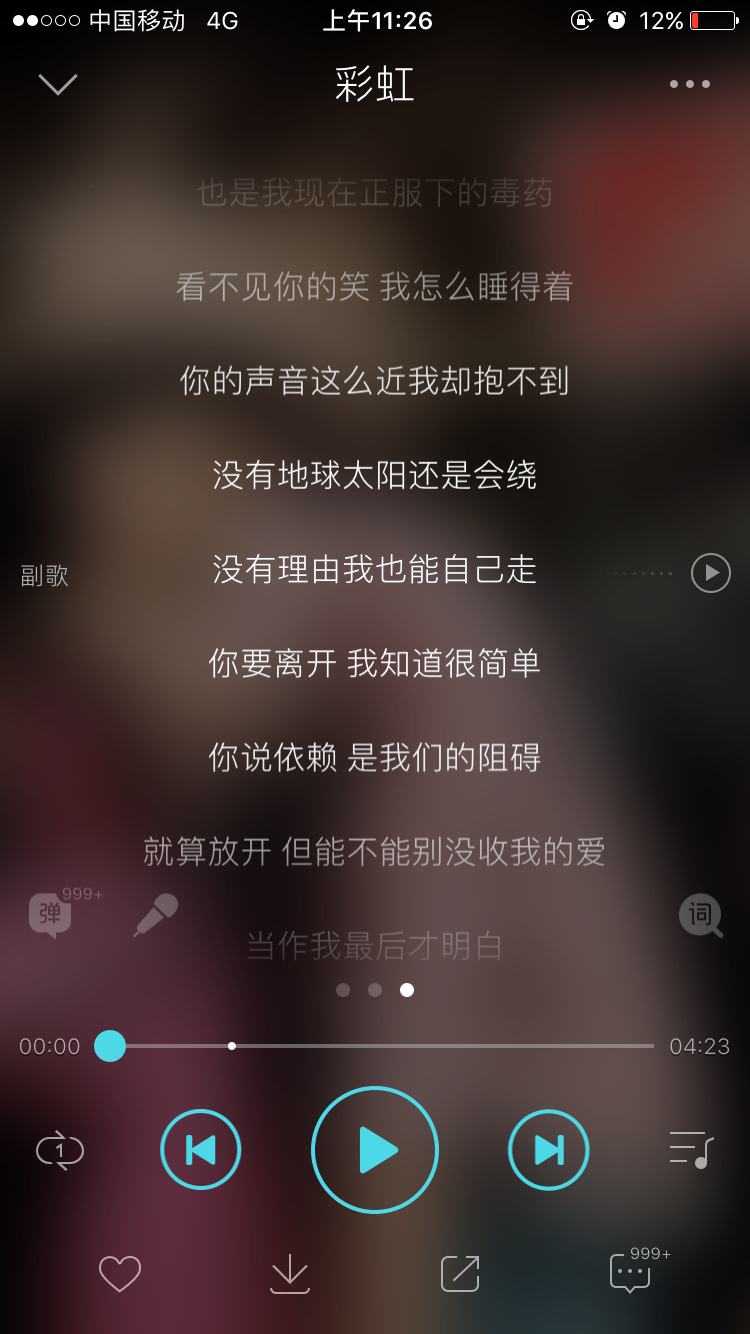The height and width of the screenshot is (1334, 750).
Task: Open the danmaku comments bubble icon
Action: coord(48,915)
